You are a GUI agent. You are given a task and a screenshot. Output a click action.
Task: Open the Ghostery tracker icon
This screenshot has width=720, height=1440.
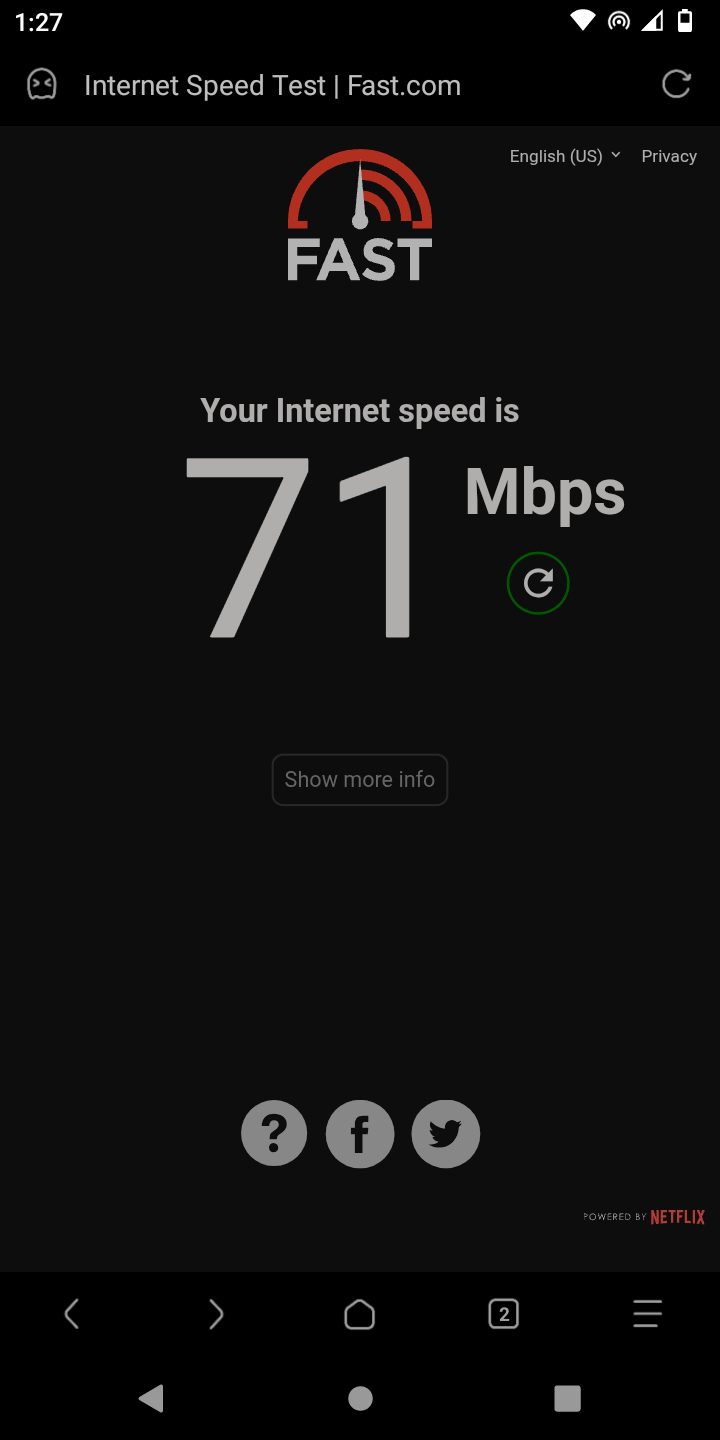(41, 85)
